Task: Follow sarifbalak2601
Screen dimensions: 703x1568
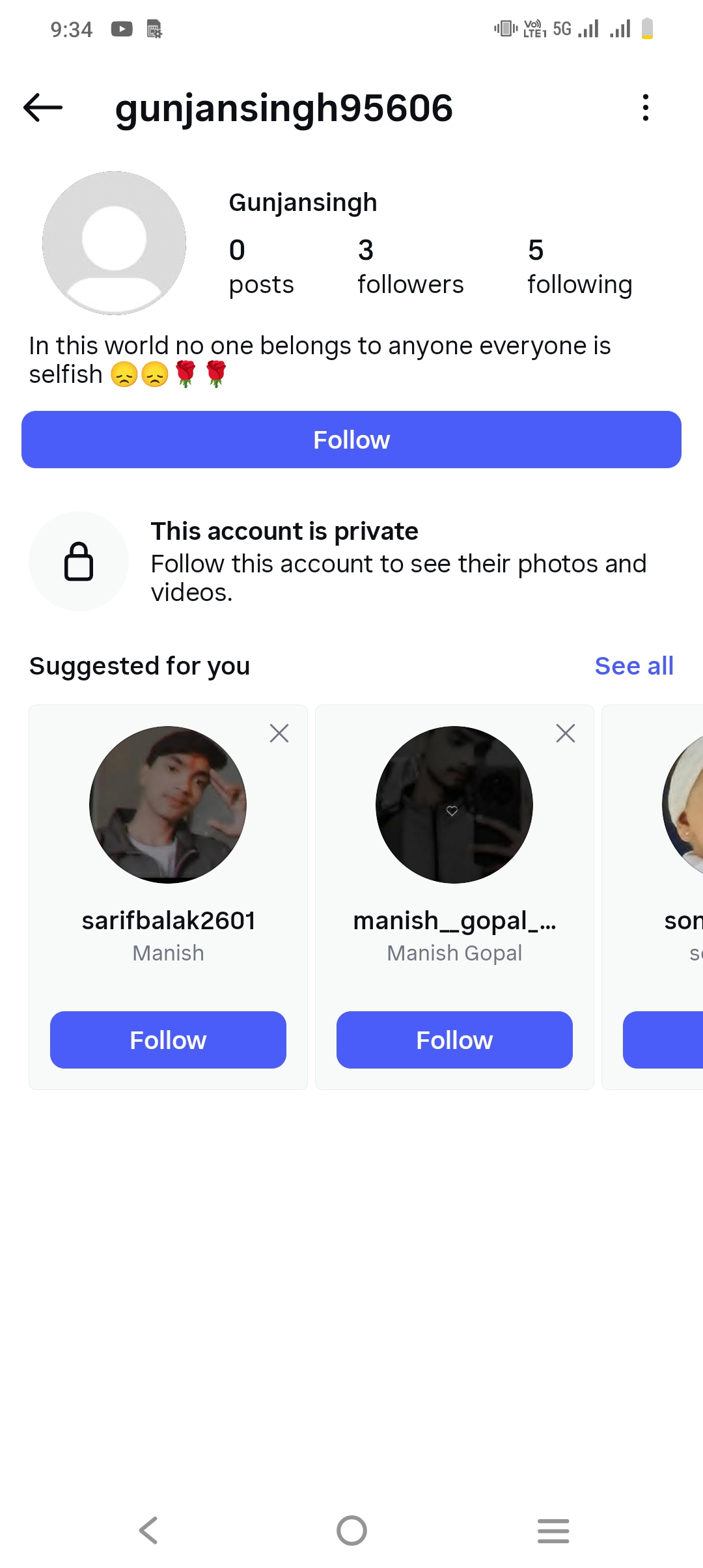Action: [x=168, y=1040]
